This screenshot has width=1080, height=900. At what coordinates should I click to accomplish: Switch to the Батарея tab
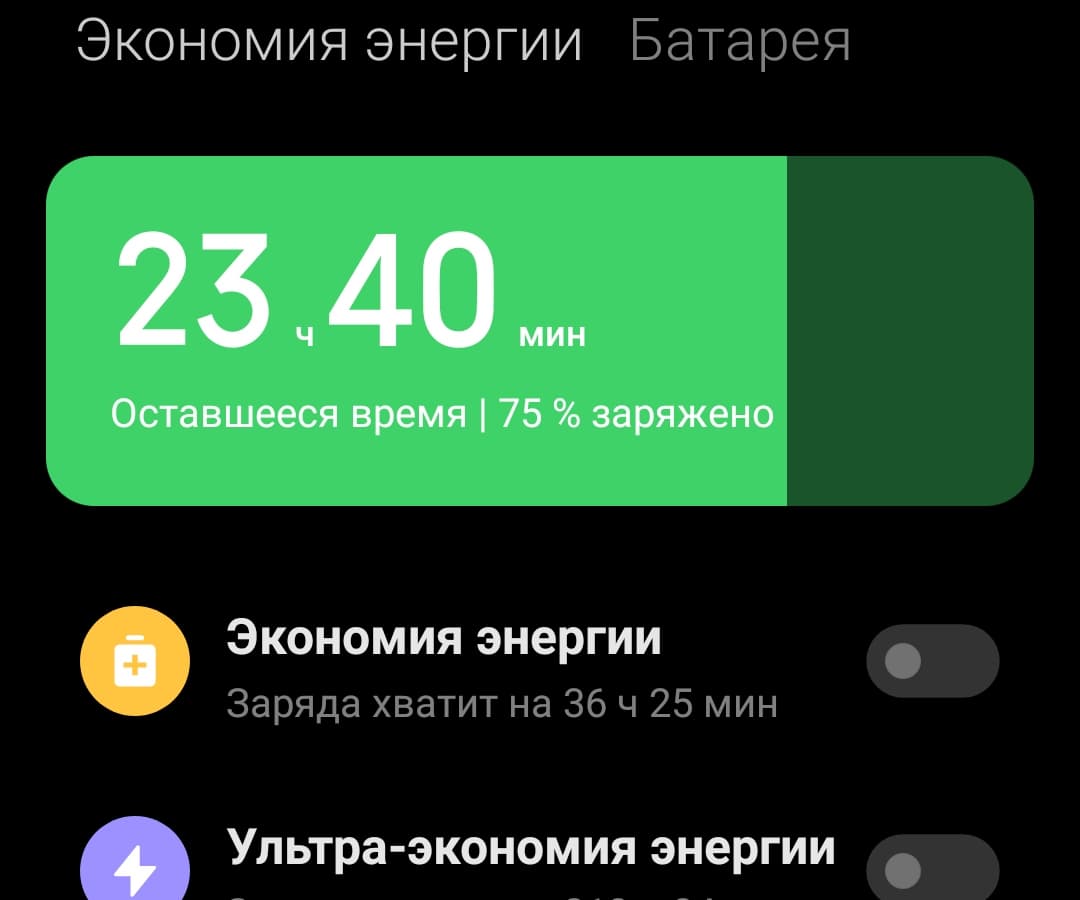pos(740,42)
